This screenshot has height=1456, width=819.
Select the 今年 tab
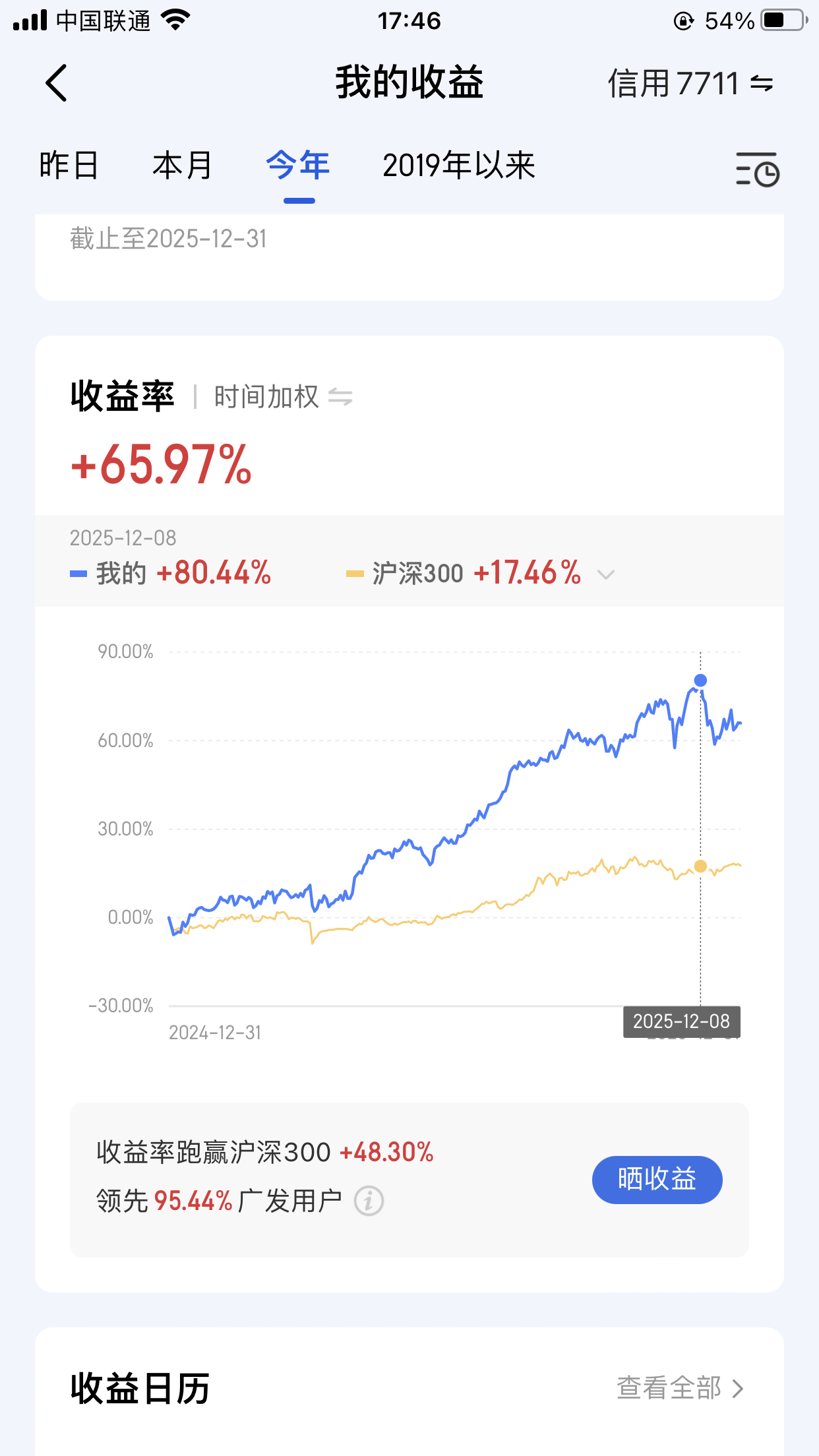[x=298, y=166]
